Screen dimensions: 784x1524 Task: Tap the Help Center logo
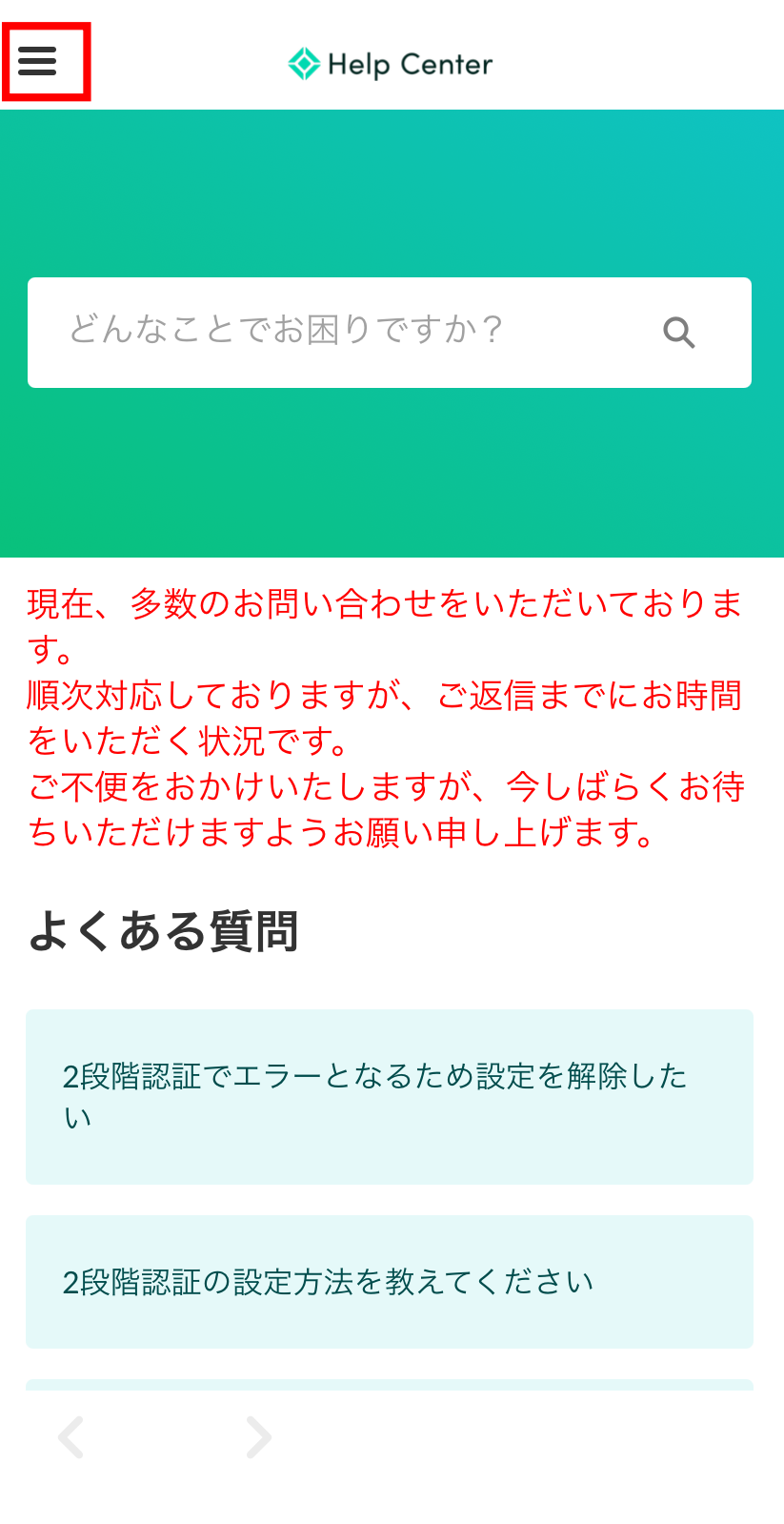(391, 64)
